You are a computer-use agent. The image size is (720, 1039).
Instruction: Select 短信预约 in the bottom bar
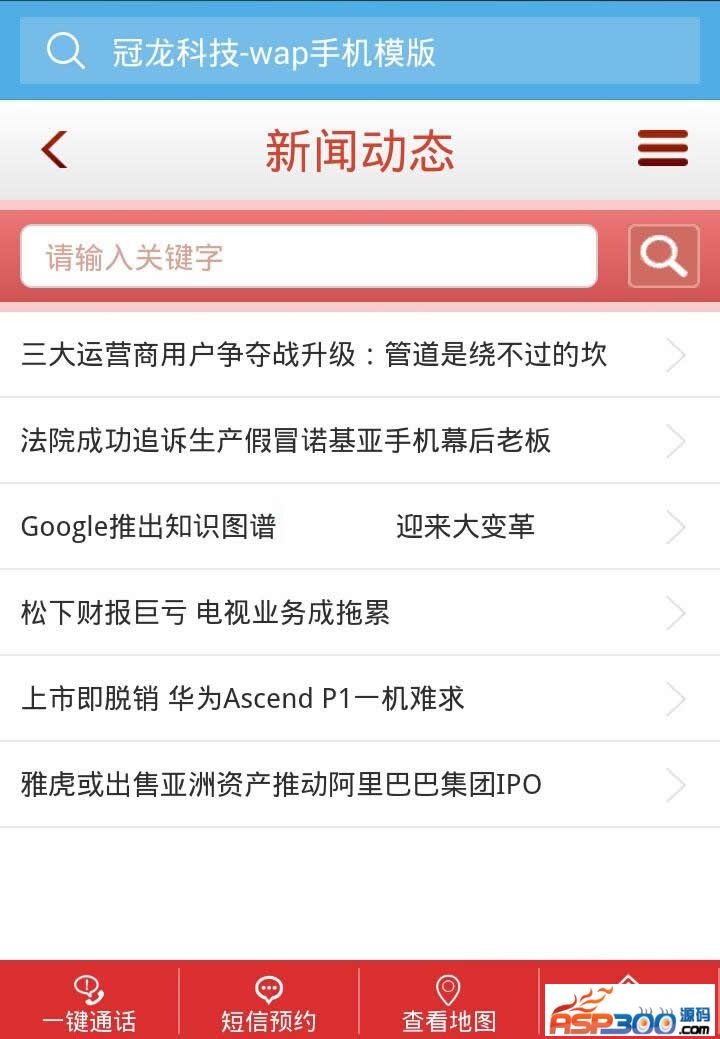click(268, 1004)
